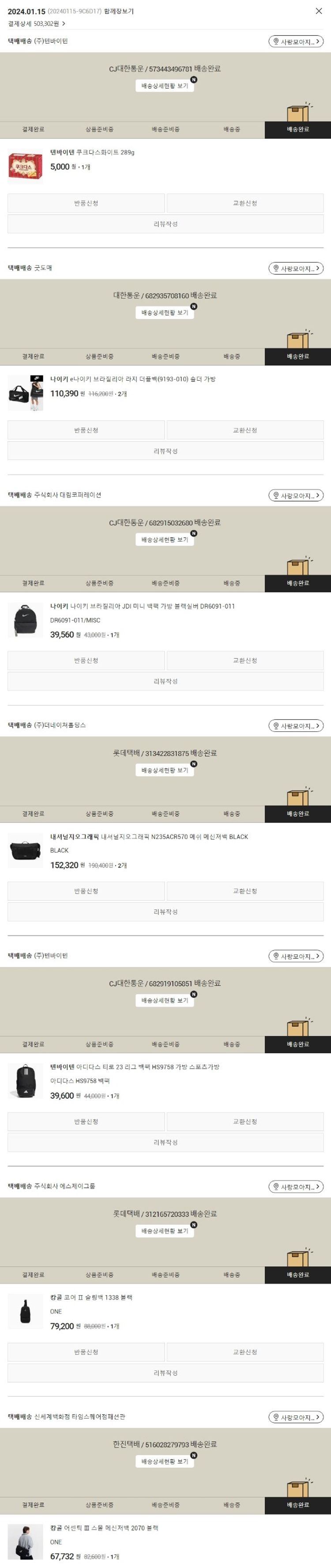Open 사랑모아지 link beside 굿도매

pos(296,269)
